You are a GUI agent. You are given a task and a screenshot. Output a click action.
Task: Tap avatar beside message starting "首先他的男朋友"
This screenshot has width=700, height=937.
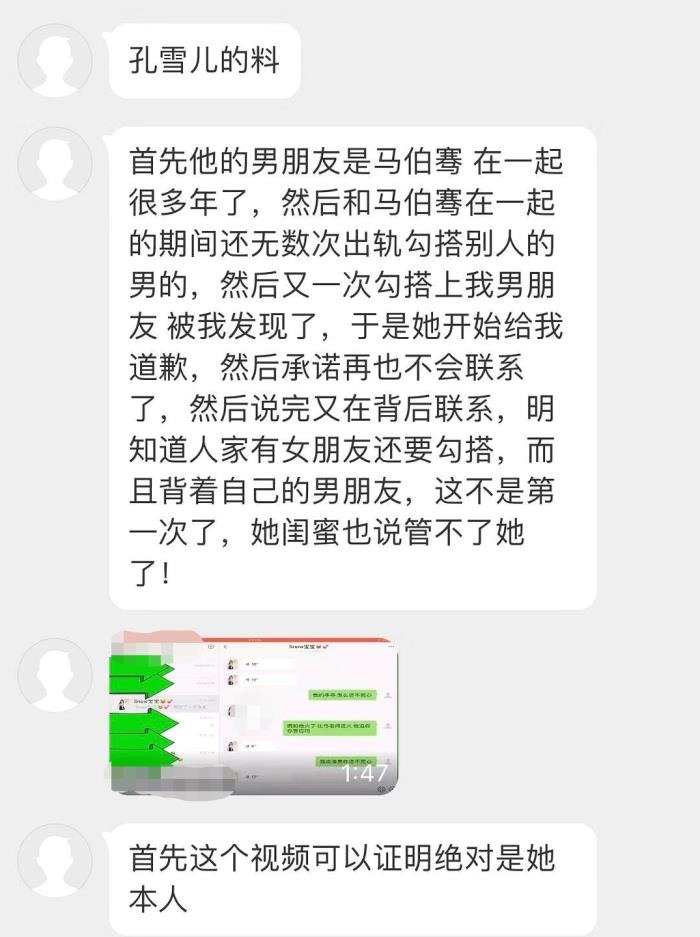(55, 163)
